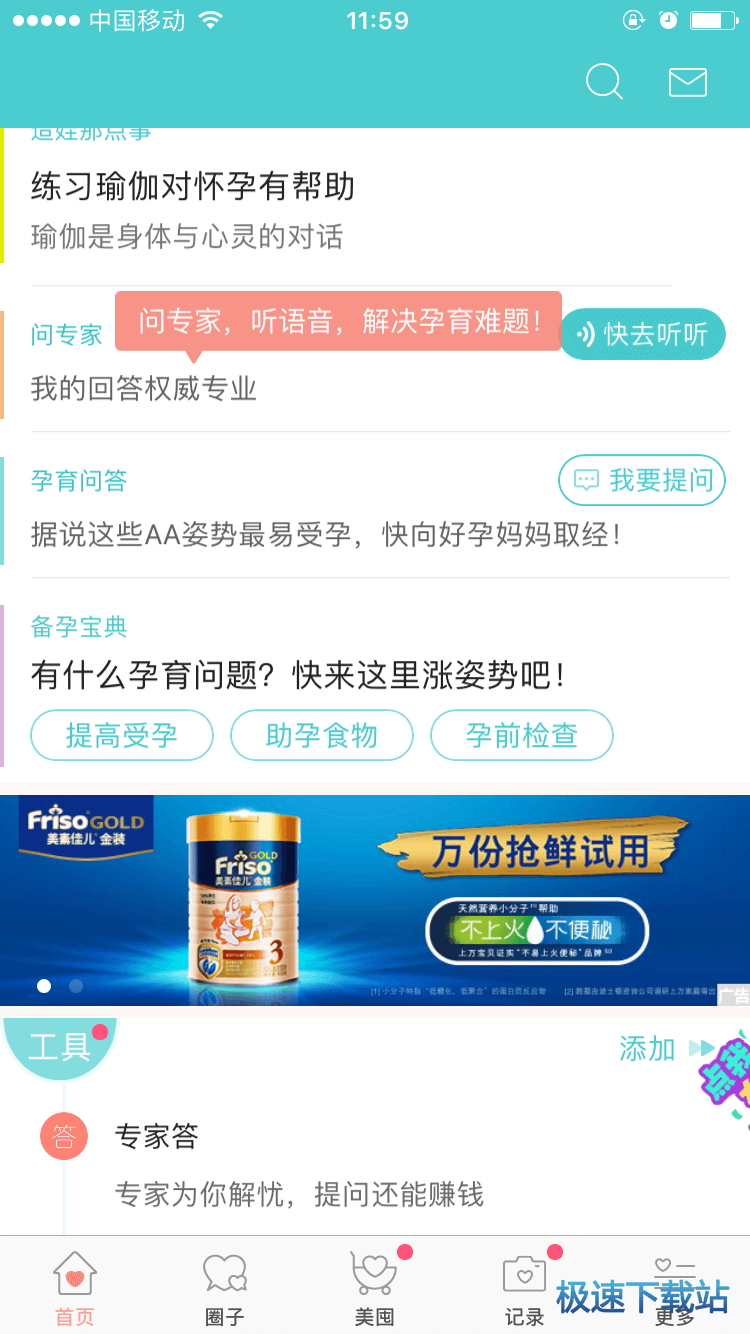
Task: Select the 助孕食物 chip
Action: click(322, 736)
